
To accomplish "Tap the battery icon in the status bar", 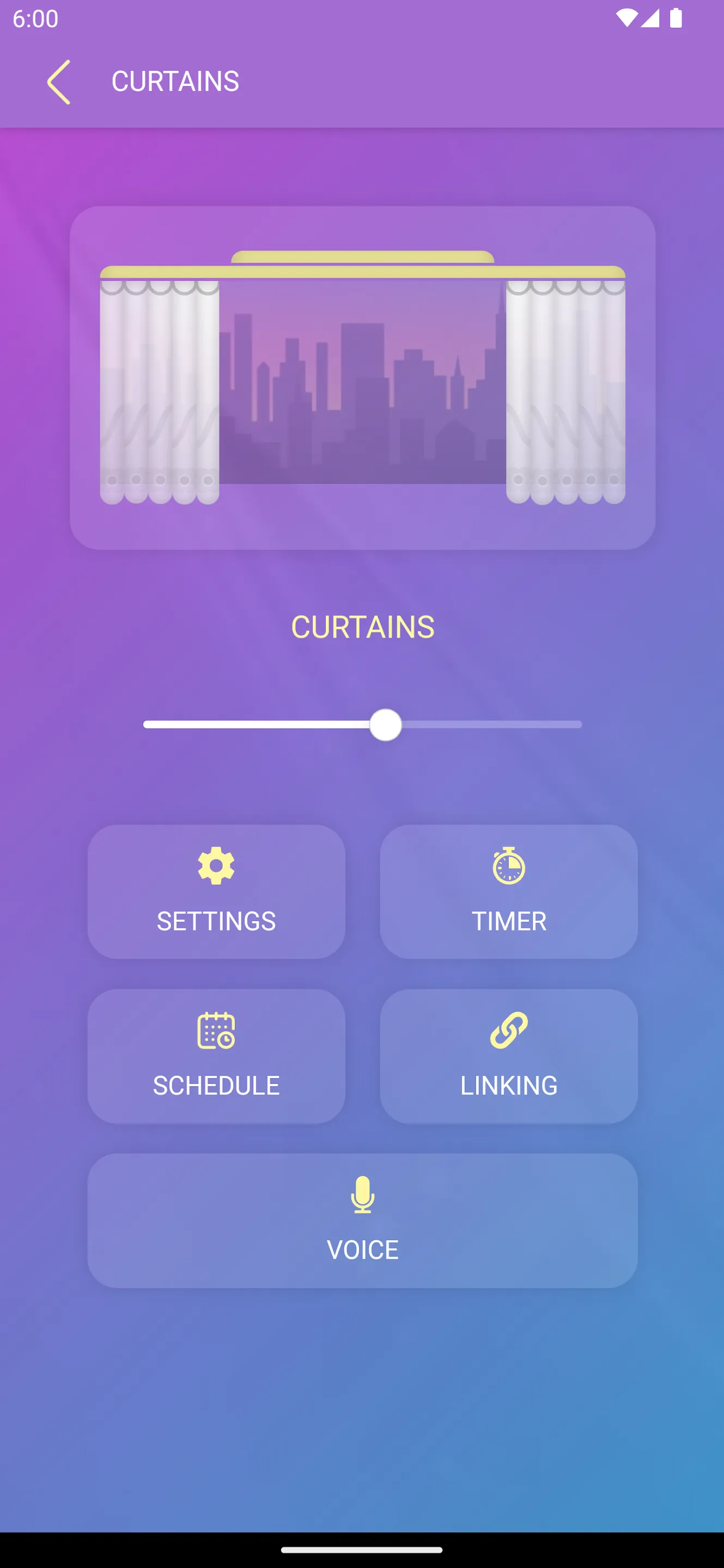I will (x=676, y=19).
